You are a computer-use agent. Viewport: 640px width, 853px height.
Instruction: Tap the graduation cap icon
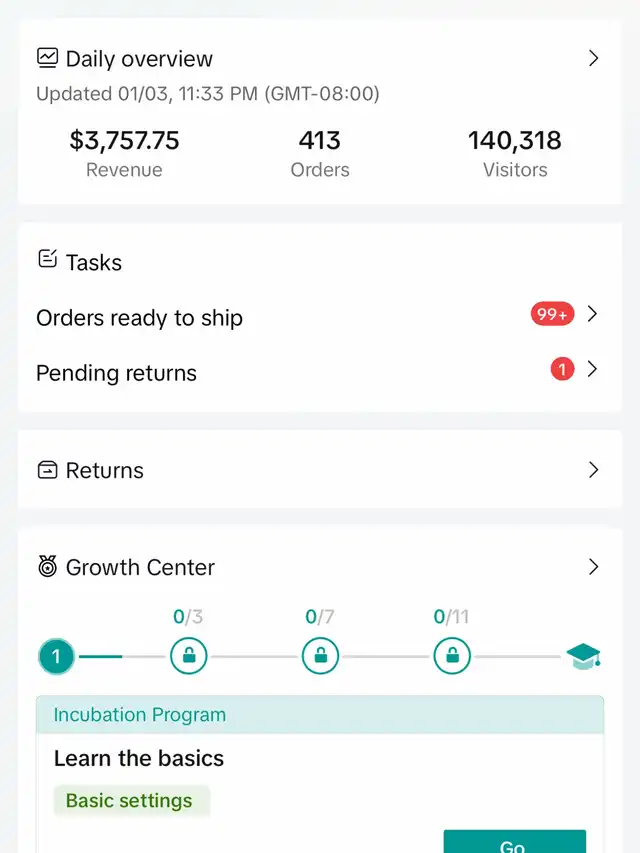click(583, 656)
